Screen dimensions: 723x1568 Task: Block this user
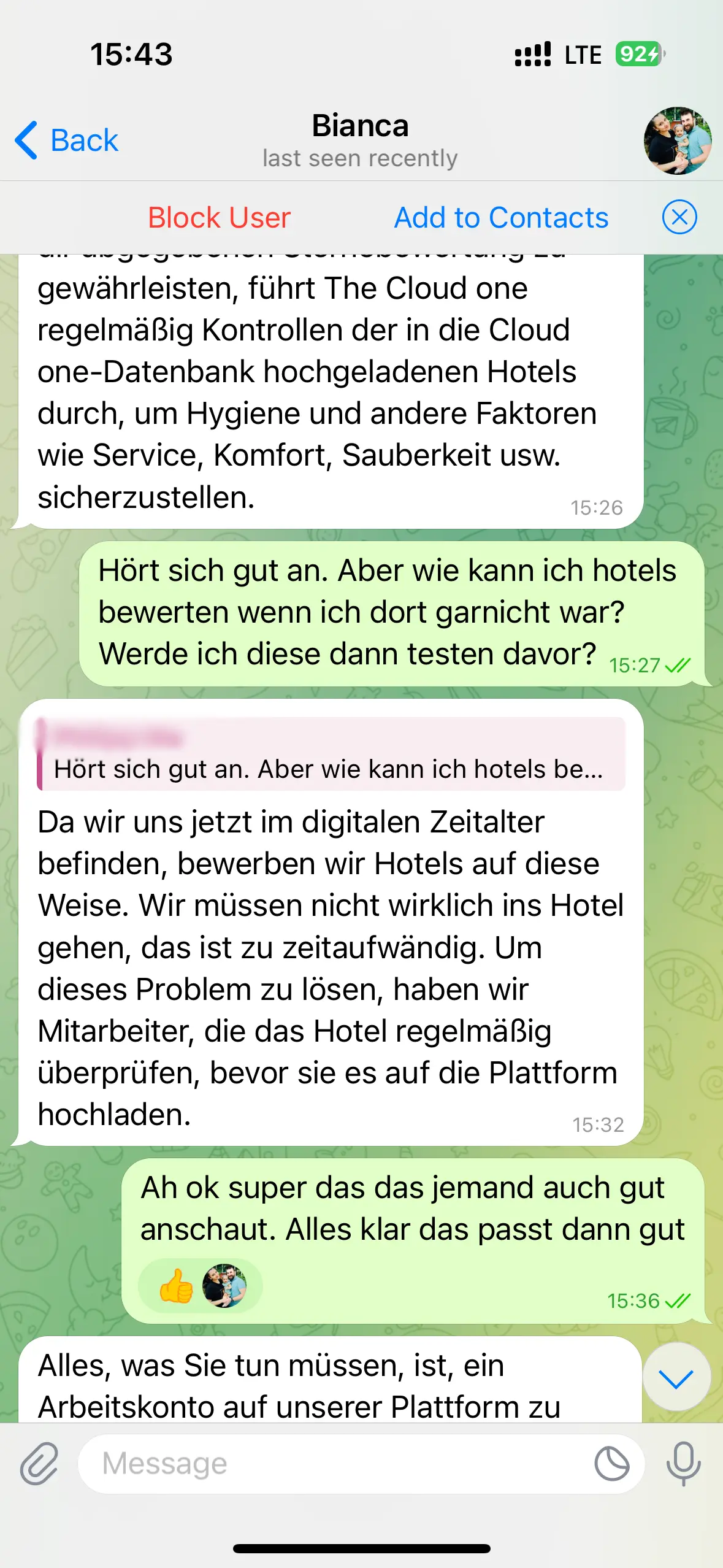pos(219,218)
